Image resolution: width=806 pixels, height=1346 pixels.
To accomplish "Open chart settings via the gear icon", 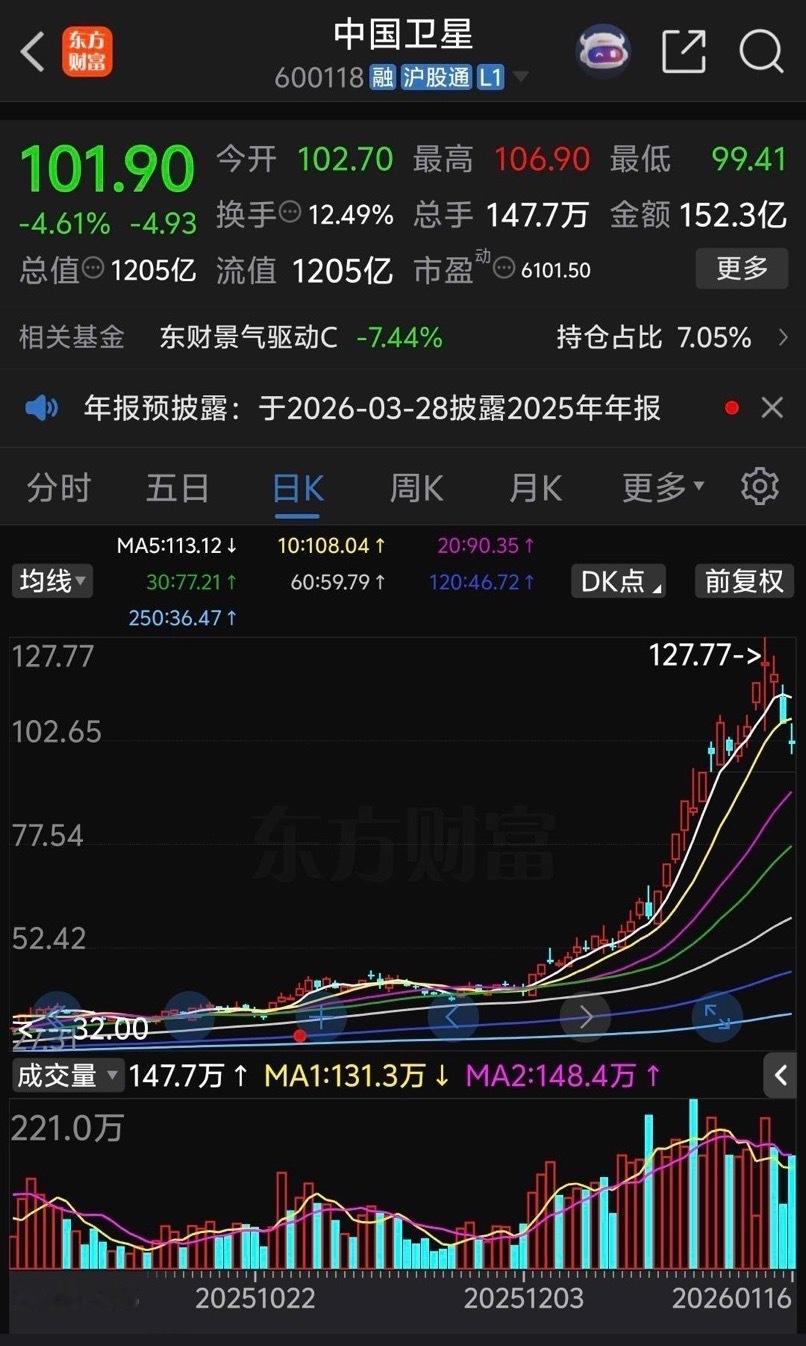I will [759, 487].
